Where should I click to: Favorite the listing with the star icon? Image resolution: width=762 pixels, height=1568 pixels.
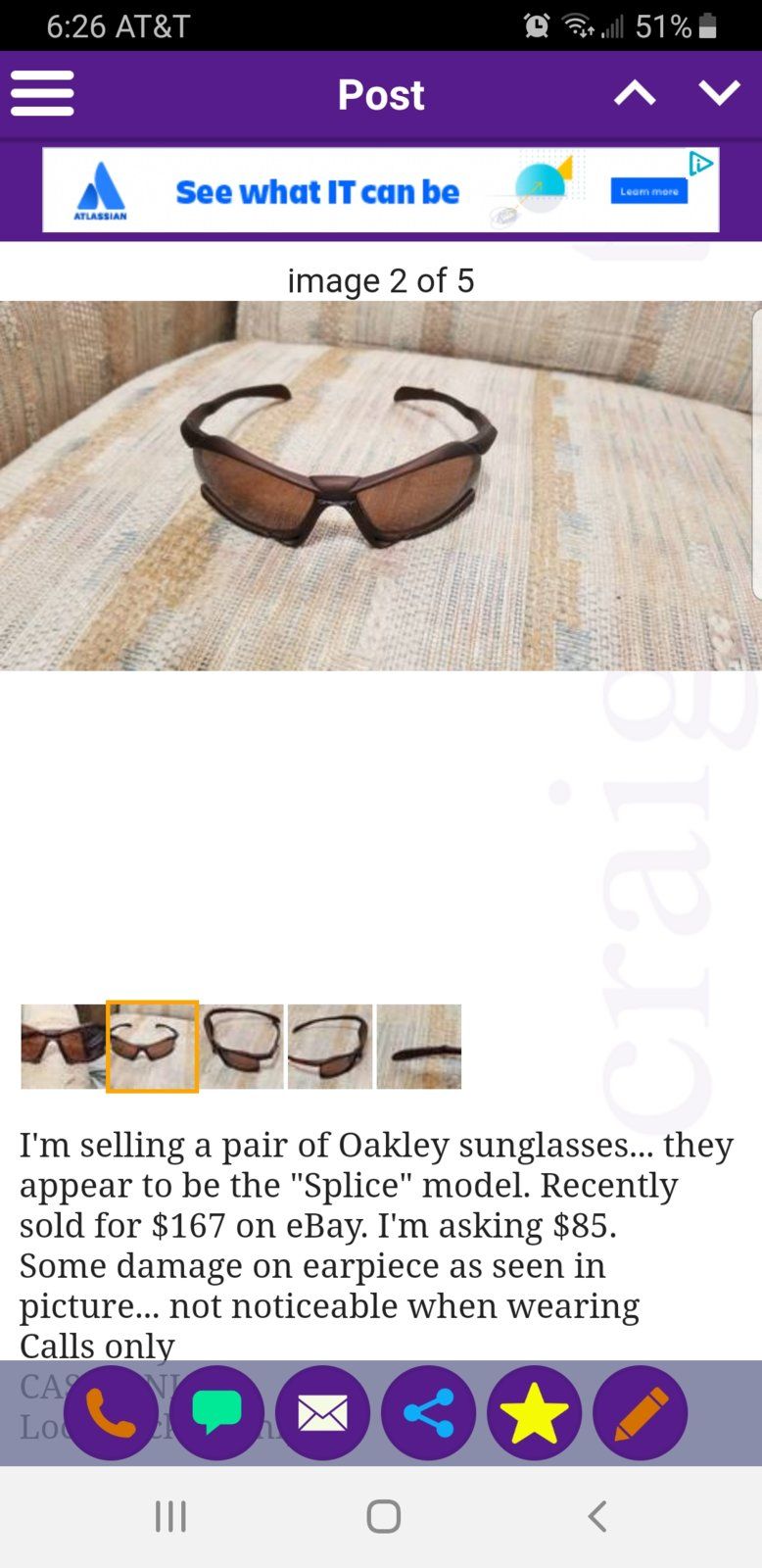(534, 1412)
